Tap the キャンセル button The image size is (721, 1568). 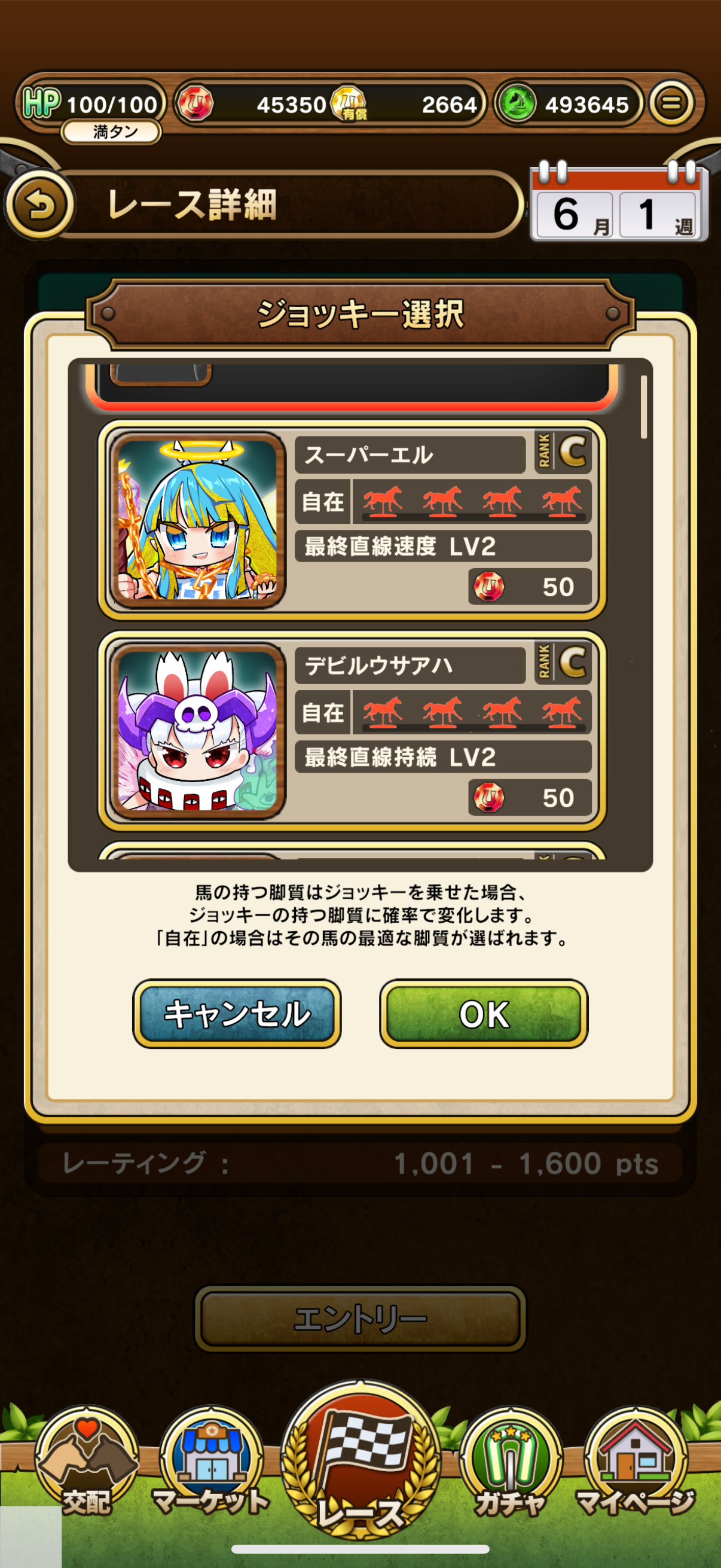[x=237, y=1014]
